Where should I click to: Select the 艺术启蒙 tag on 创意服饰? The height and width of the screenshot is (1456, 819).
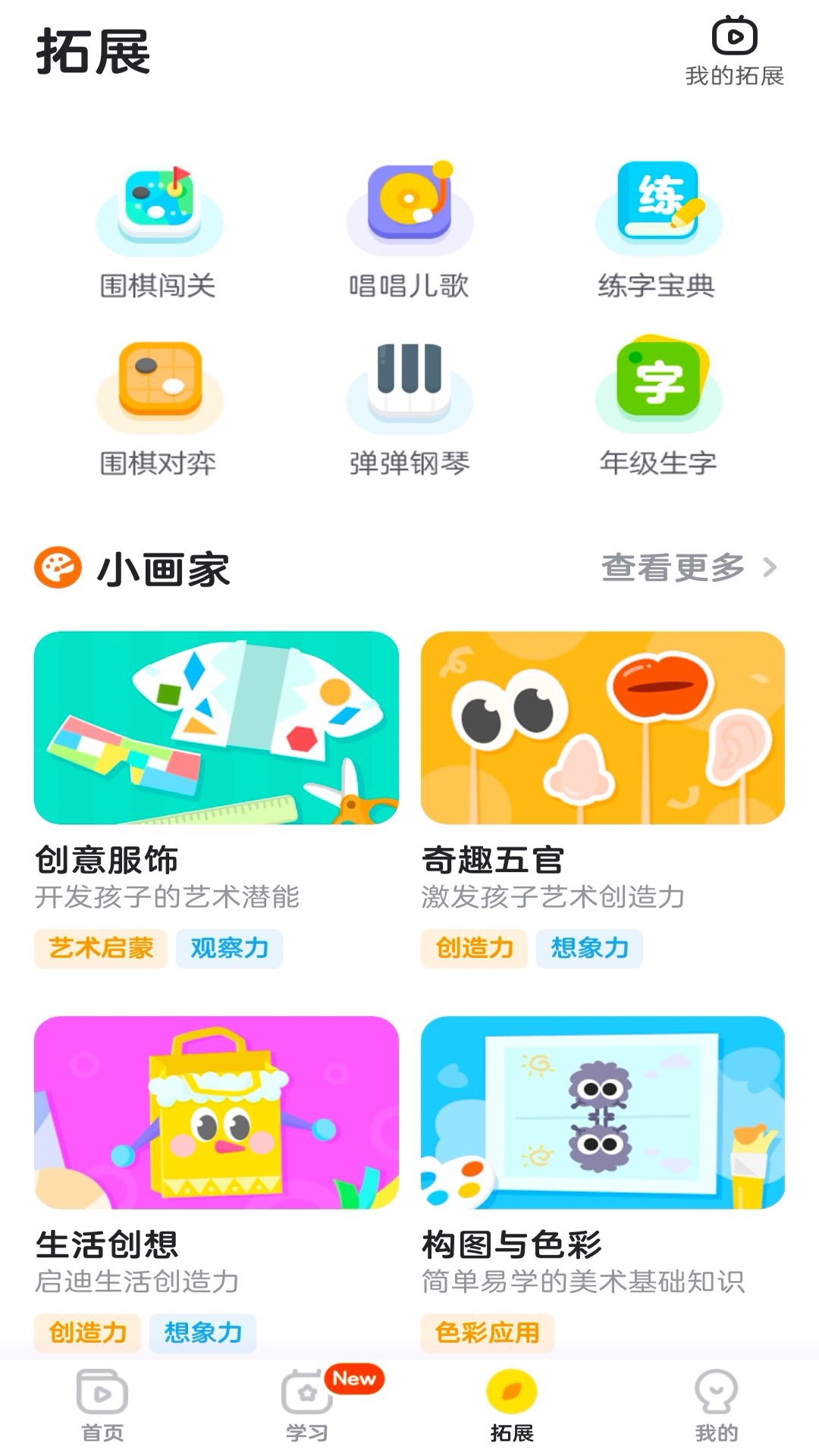[101, 948]
